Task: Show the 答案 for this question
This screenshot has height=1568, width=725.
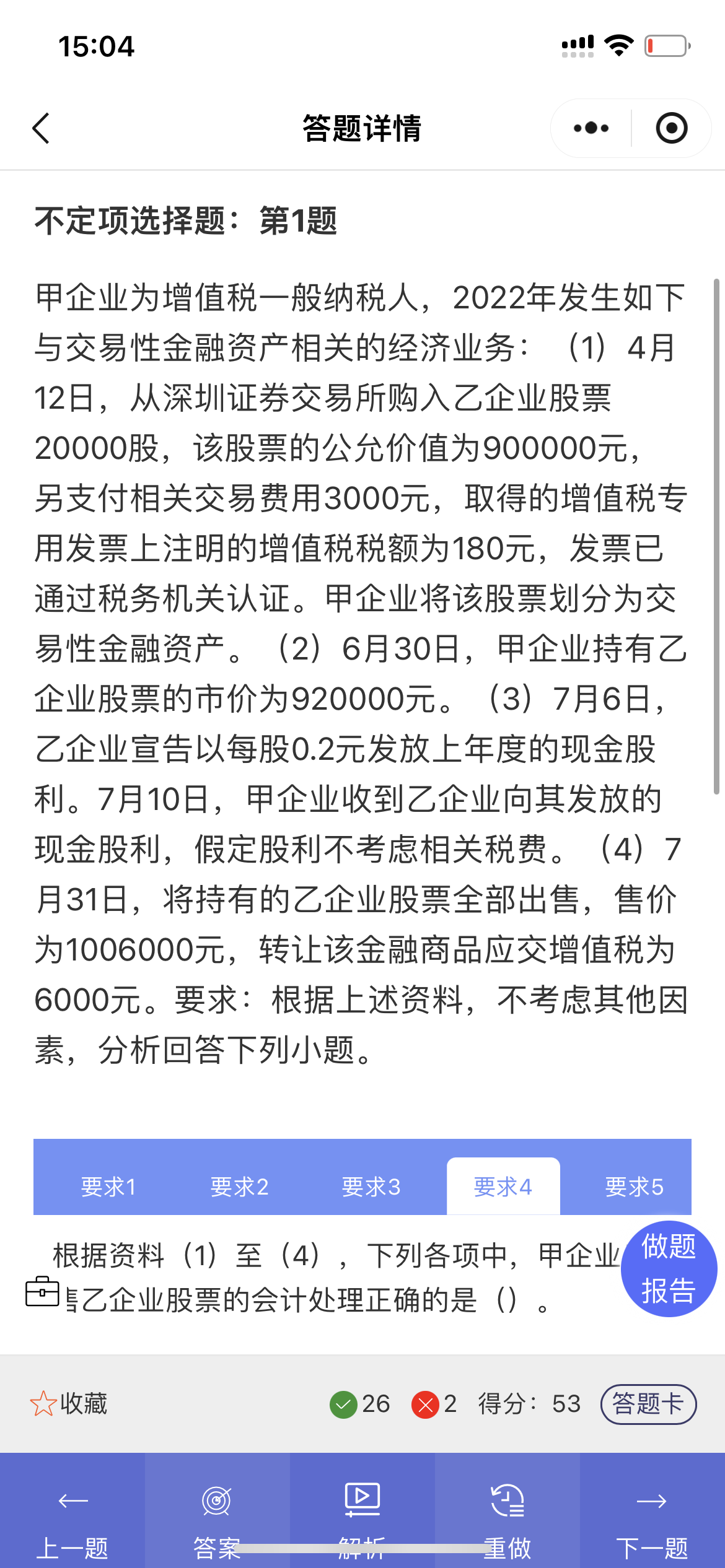Action: [x=217, y=1510]
